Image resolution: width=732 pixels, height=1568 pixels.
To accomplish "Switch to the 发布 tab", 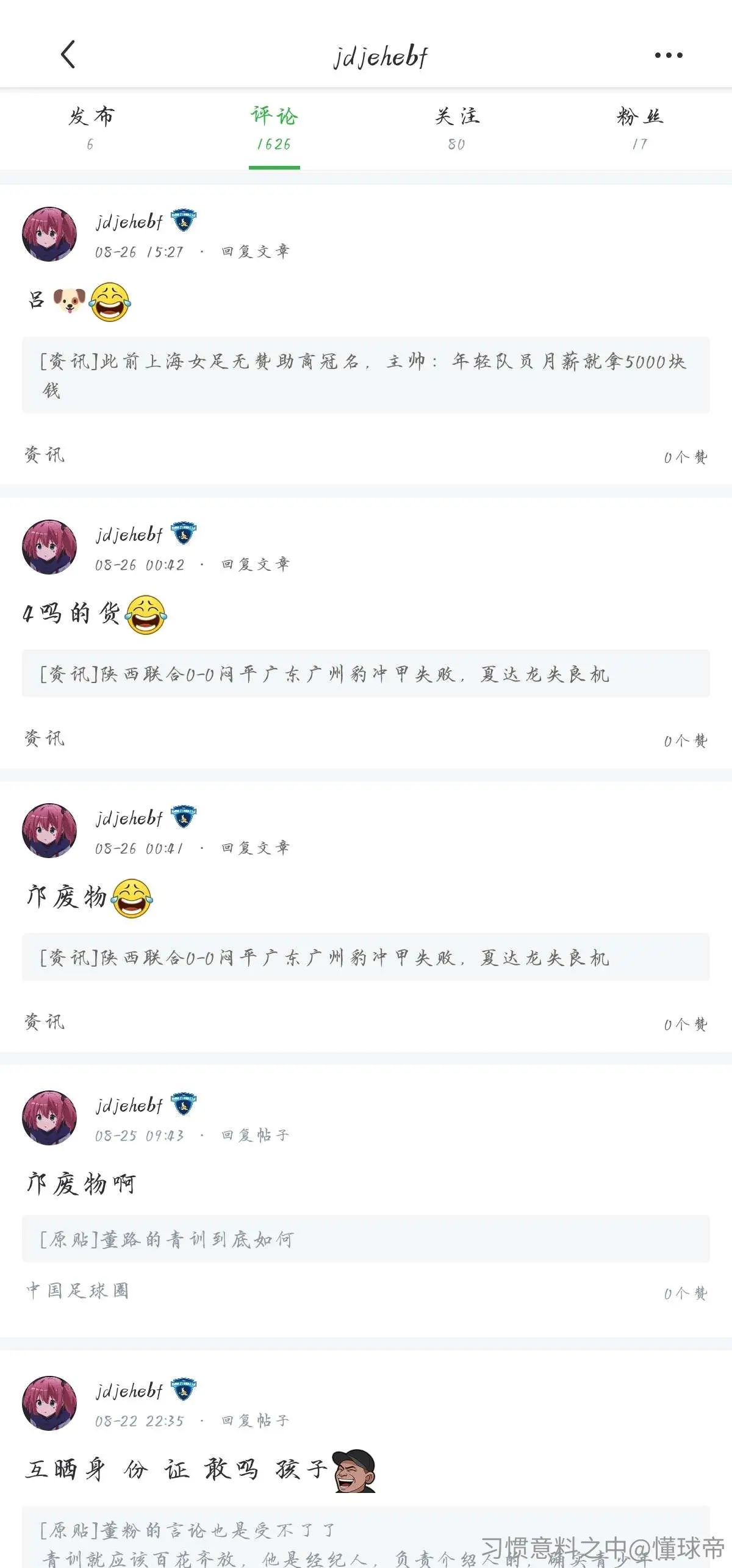I will [x=91, y=128].
